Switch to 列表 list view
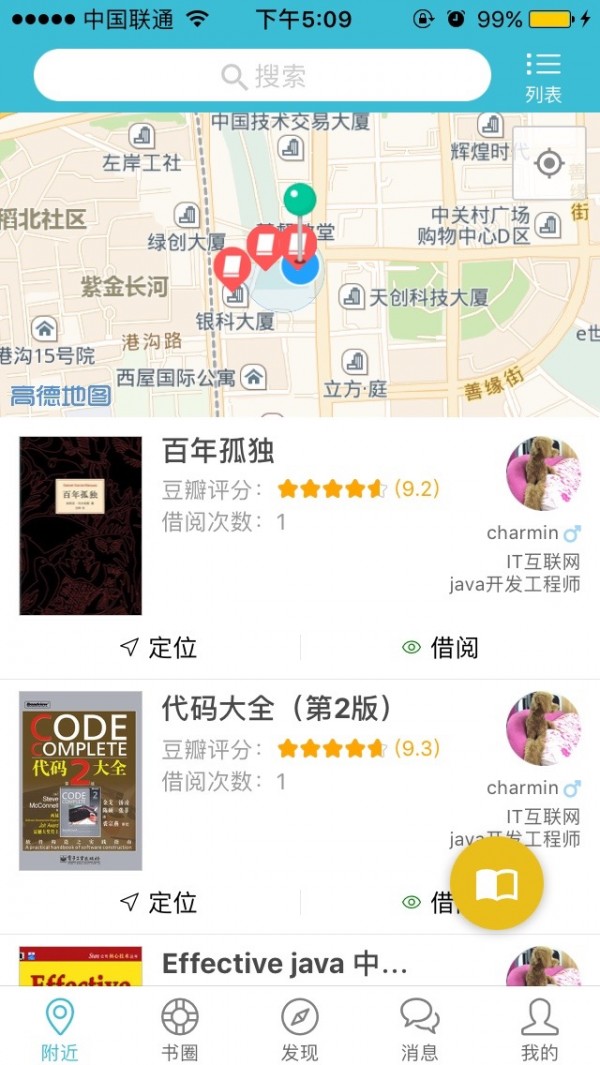600x1065 pixels. coord(543,78)
